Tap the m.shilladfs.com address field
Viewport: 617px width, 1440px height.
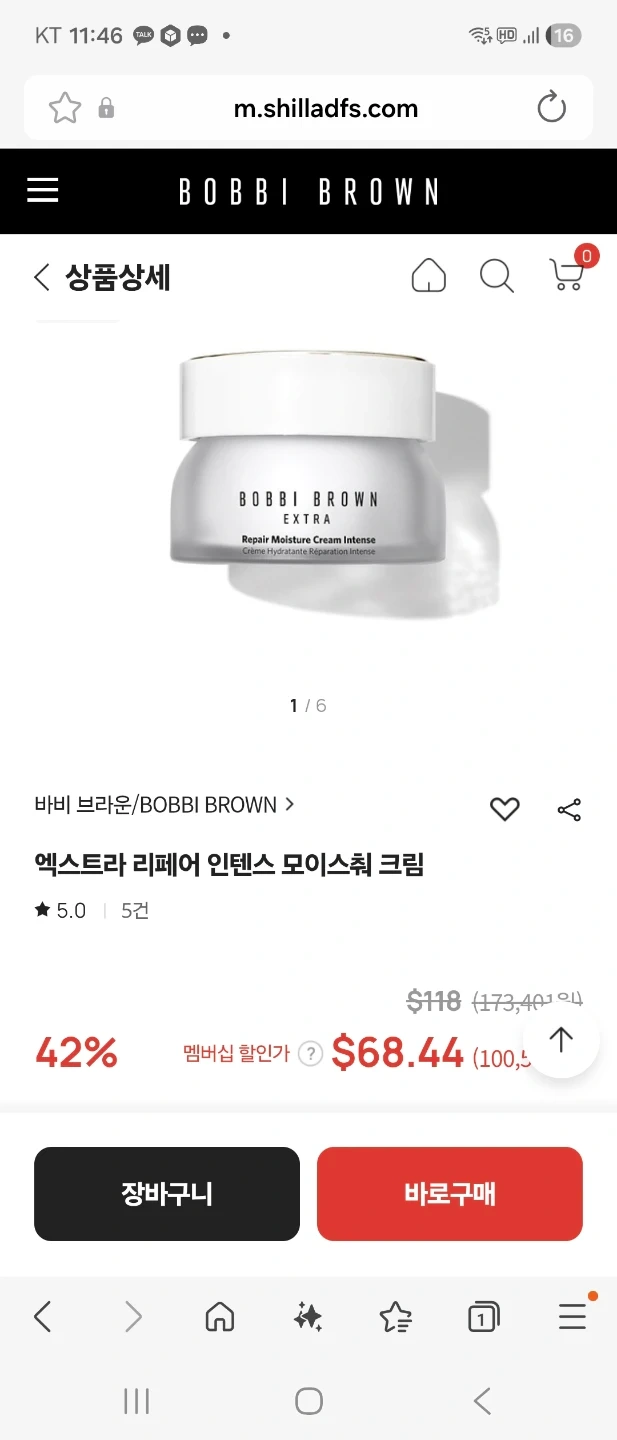[x=325, y=108]
